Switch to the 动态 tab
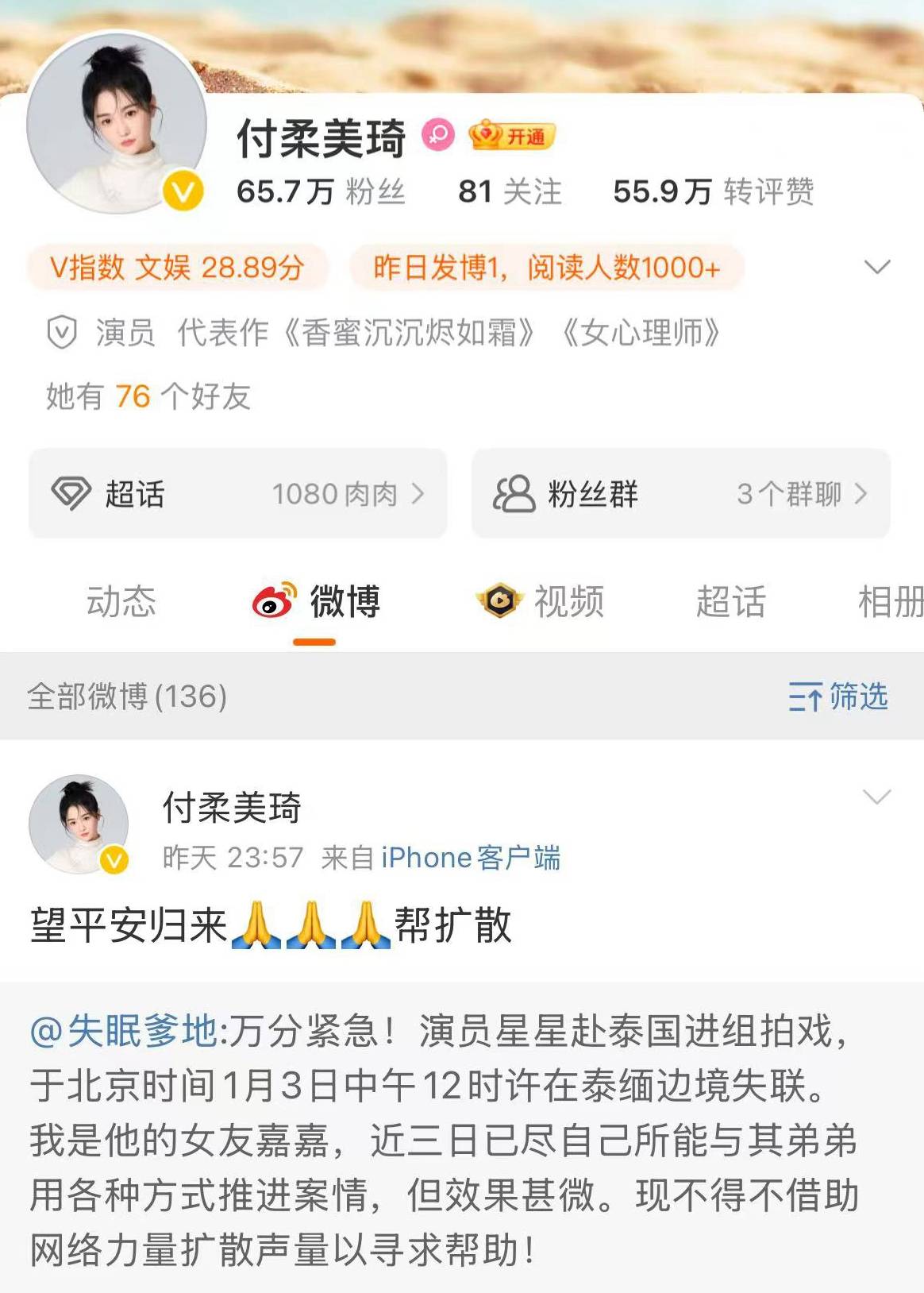The image size is (924, 1293). click(121, 601)
